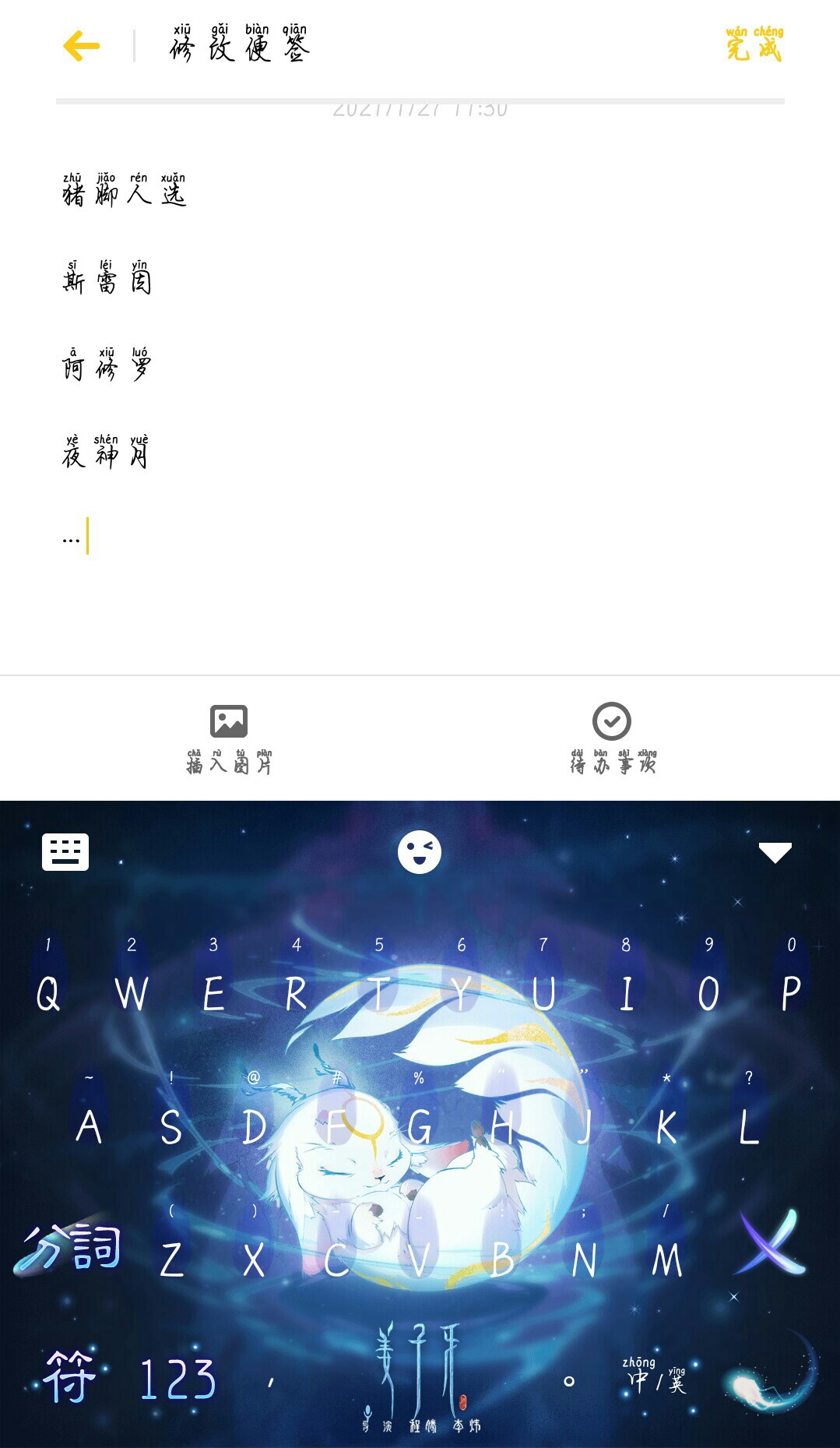This screenshot has height=1448, width=840.
Task: Tap 完成 to finish editing the note
Action: [754, 44]
